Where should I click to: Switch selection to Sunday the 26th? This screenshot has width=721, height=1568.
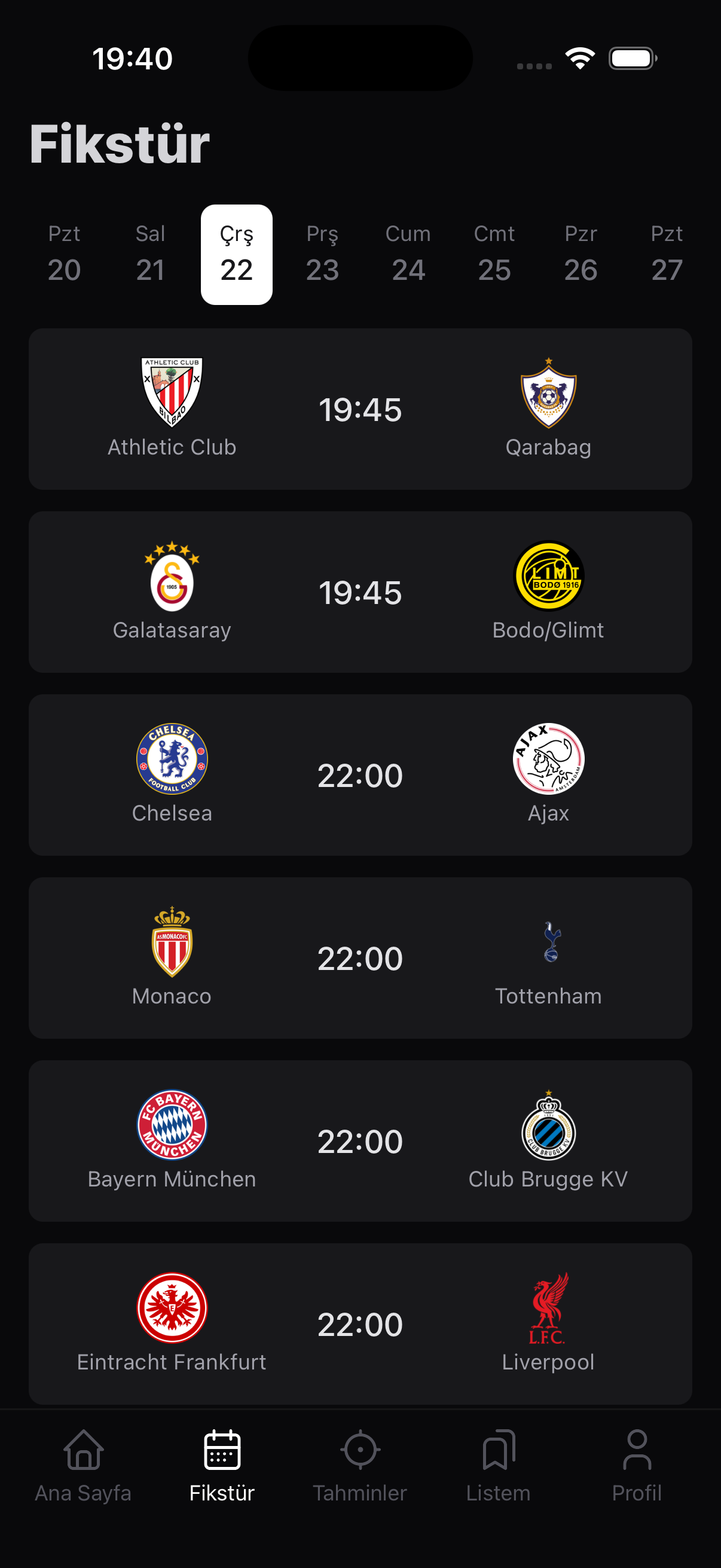tap(581, 254)
